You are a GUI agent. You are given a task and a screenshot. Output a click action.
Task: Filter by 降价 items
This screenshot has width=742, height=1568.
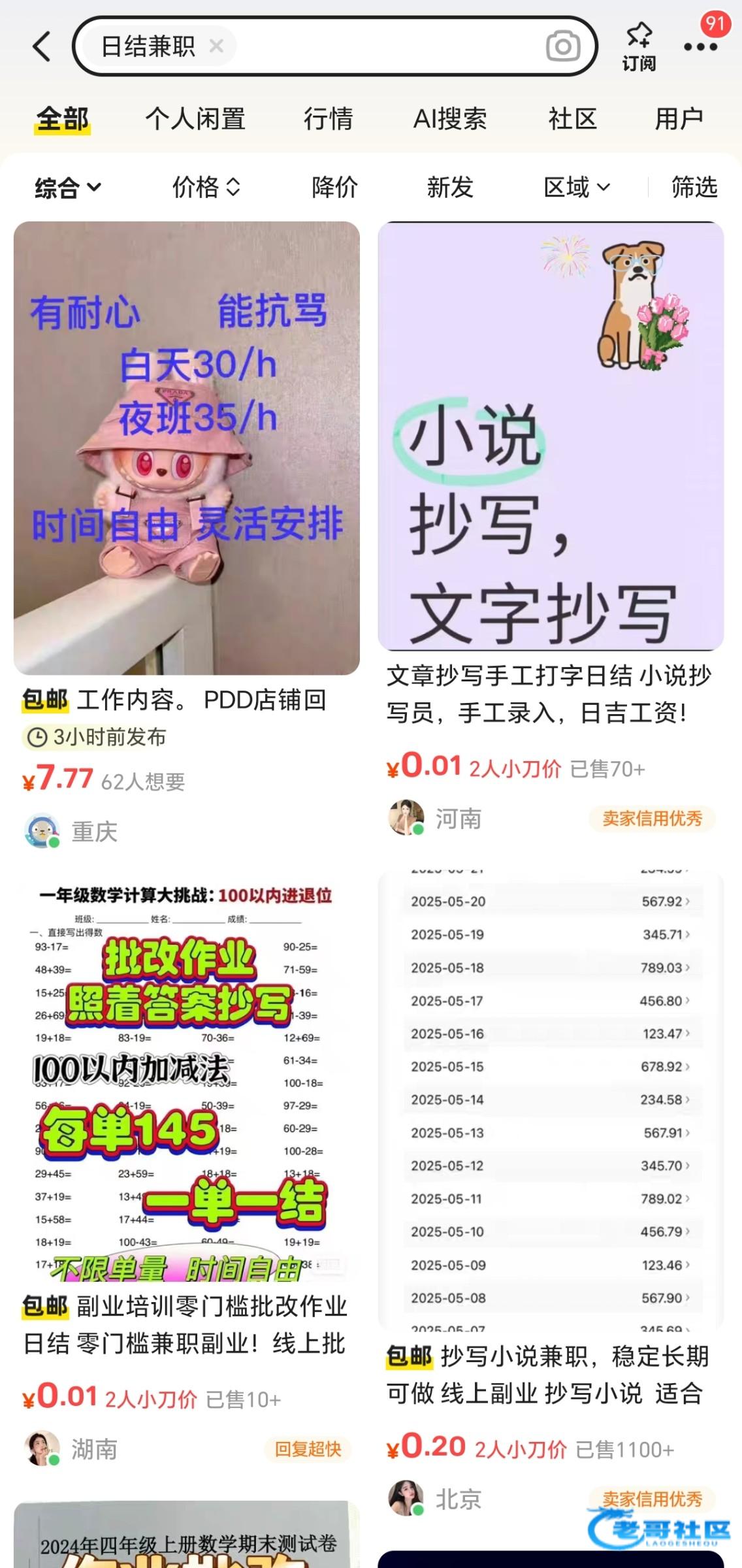coord(334,188)
